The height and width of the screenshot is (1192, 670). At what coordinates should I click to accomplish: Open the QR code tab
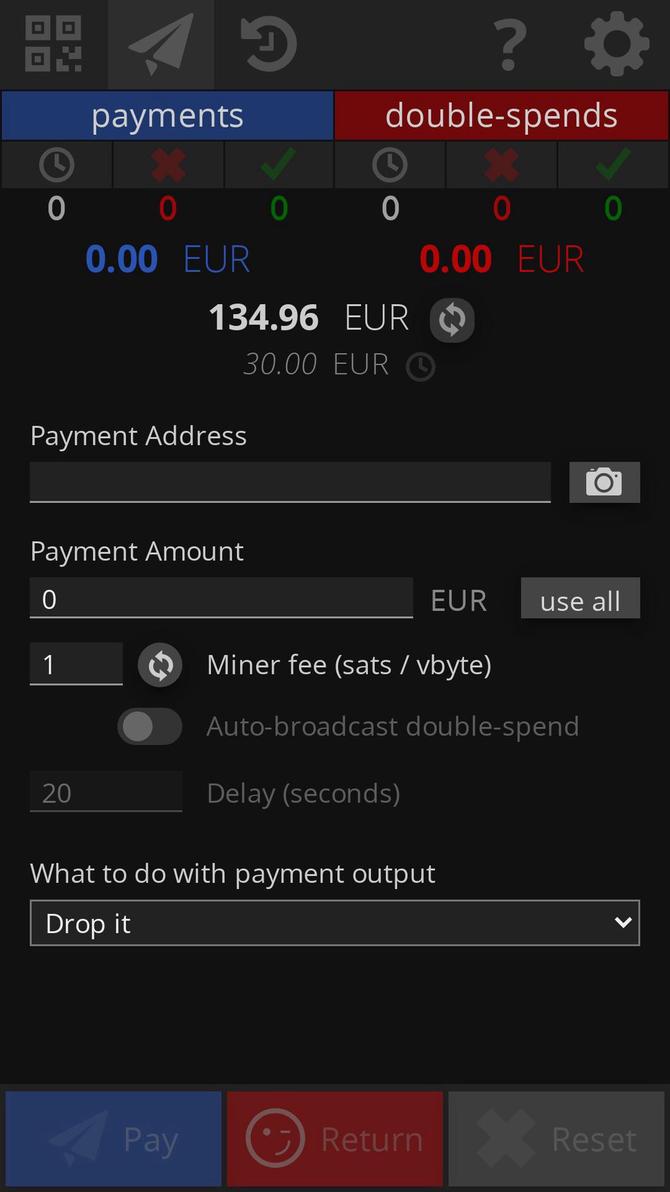click(53, 44)
